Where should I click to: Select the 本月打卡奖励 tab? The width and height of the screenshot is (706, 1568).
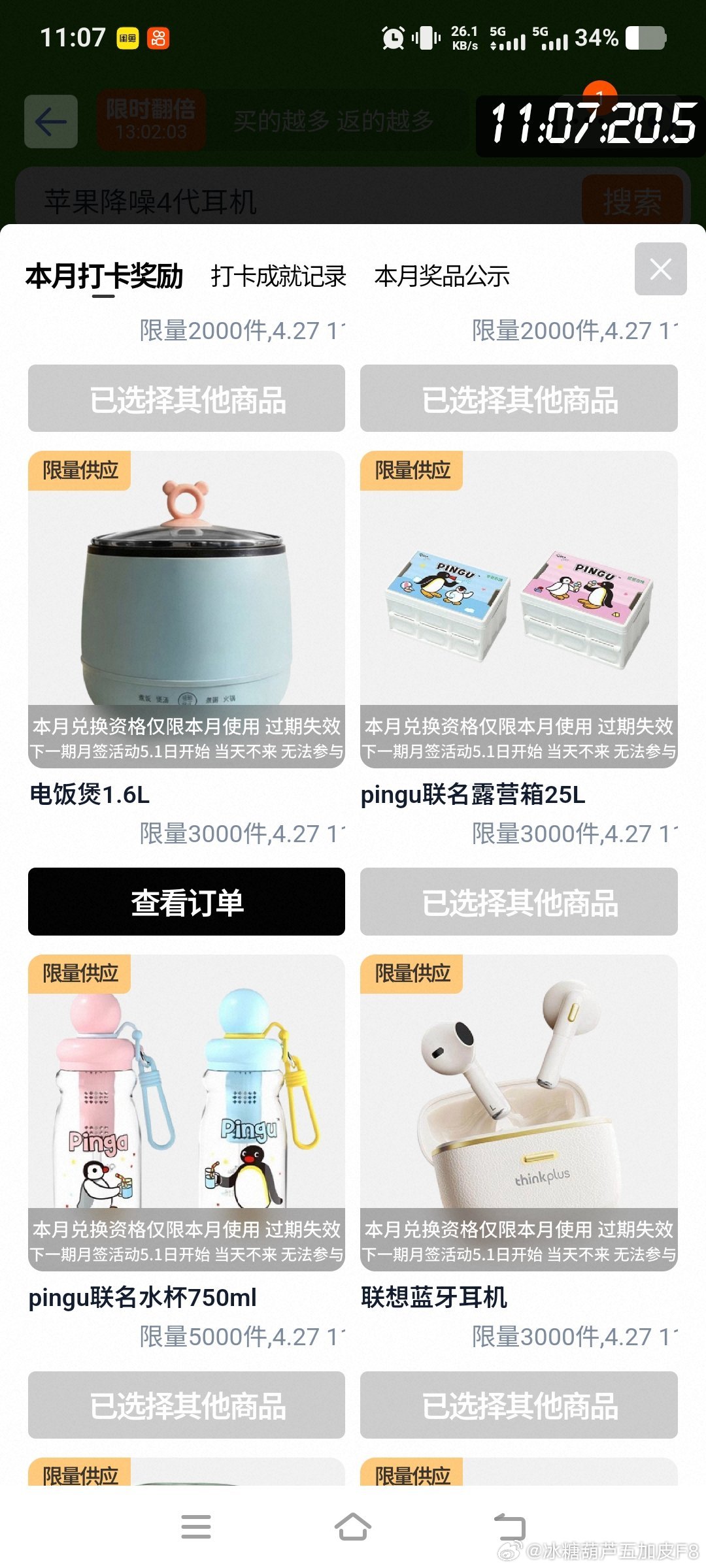click(105, 276)
